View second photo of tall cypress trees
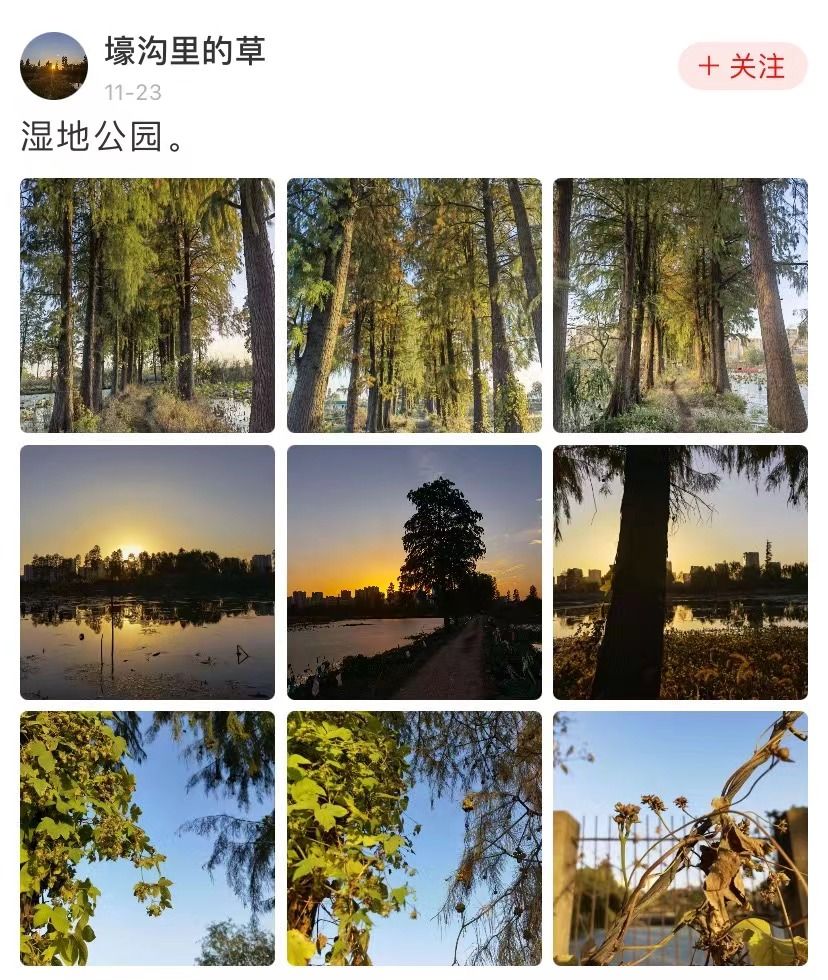 point(414,305)
